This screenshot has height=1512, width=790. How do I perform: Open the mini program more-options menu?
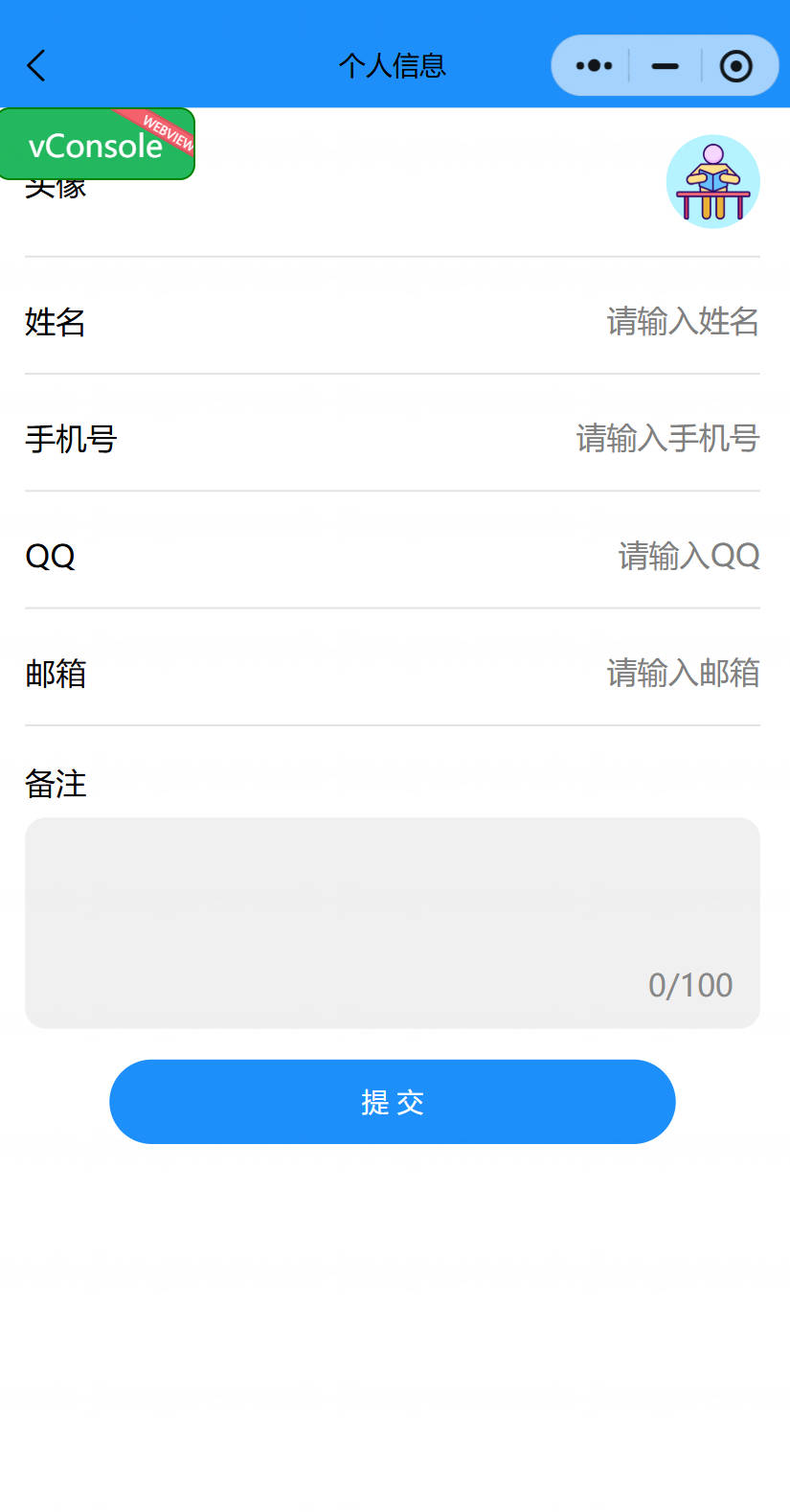[x=594, y=66]
